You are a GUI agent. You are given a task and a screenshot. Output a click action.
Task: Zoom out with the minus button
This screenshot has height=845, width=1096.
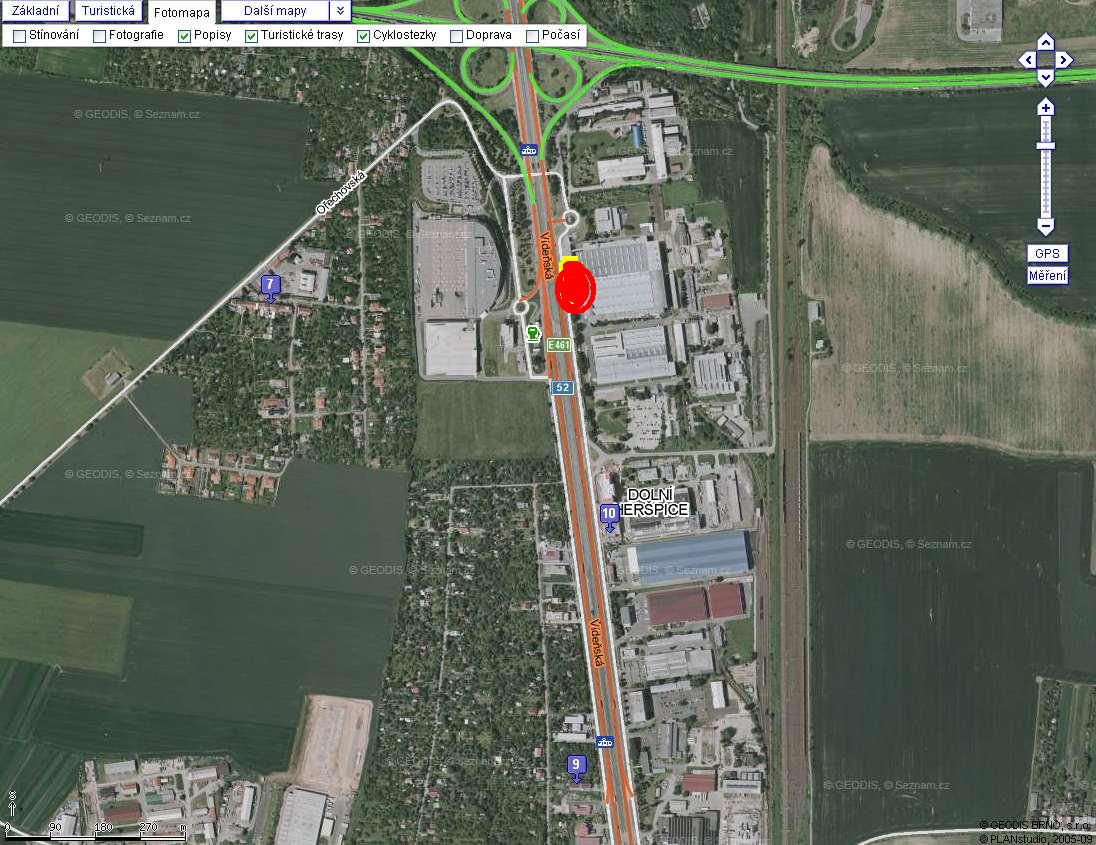tap(1046, 226)
